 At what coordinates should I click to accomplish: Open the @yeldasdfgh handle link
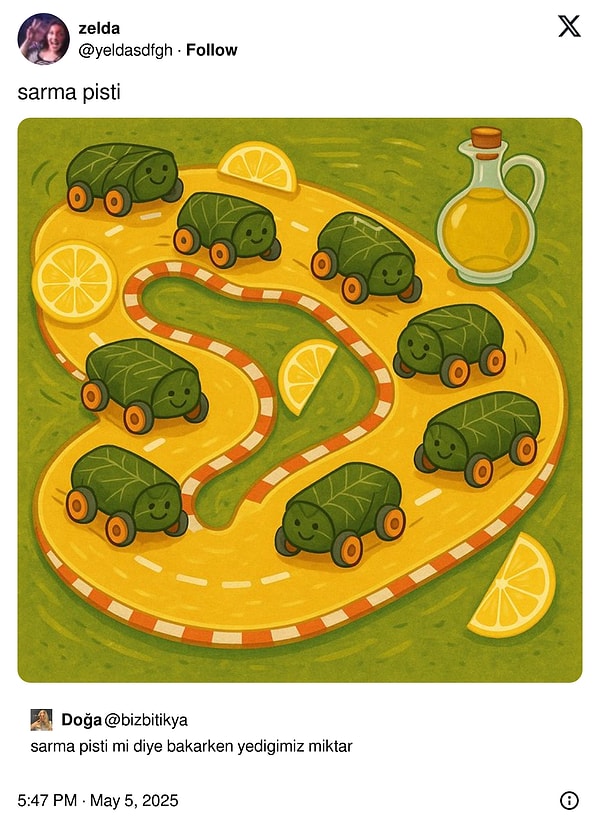(x=124, y=50)
